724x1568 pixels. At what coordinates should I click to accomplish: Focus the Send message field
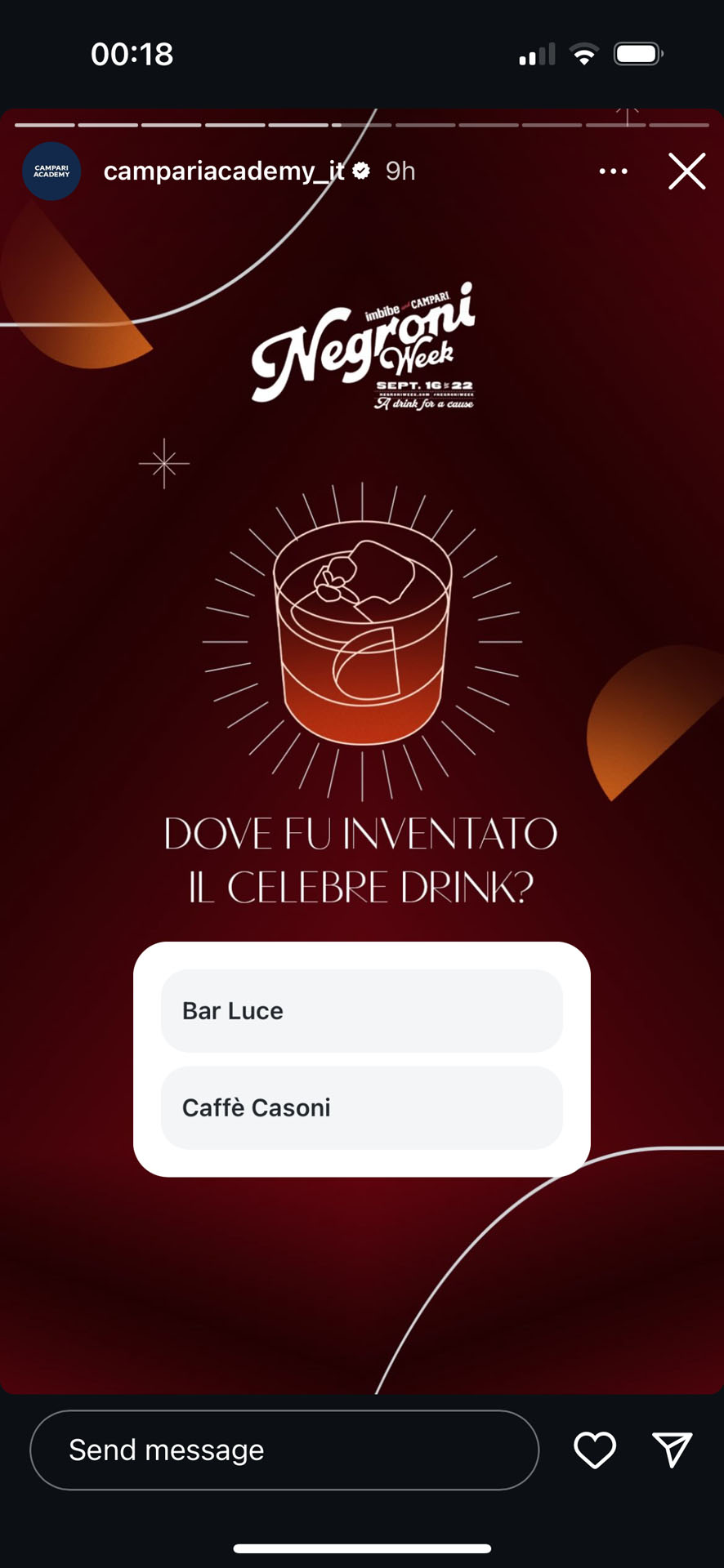click(284, 1450)
